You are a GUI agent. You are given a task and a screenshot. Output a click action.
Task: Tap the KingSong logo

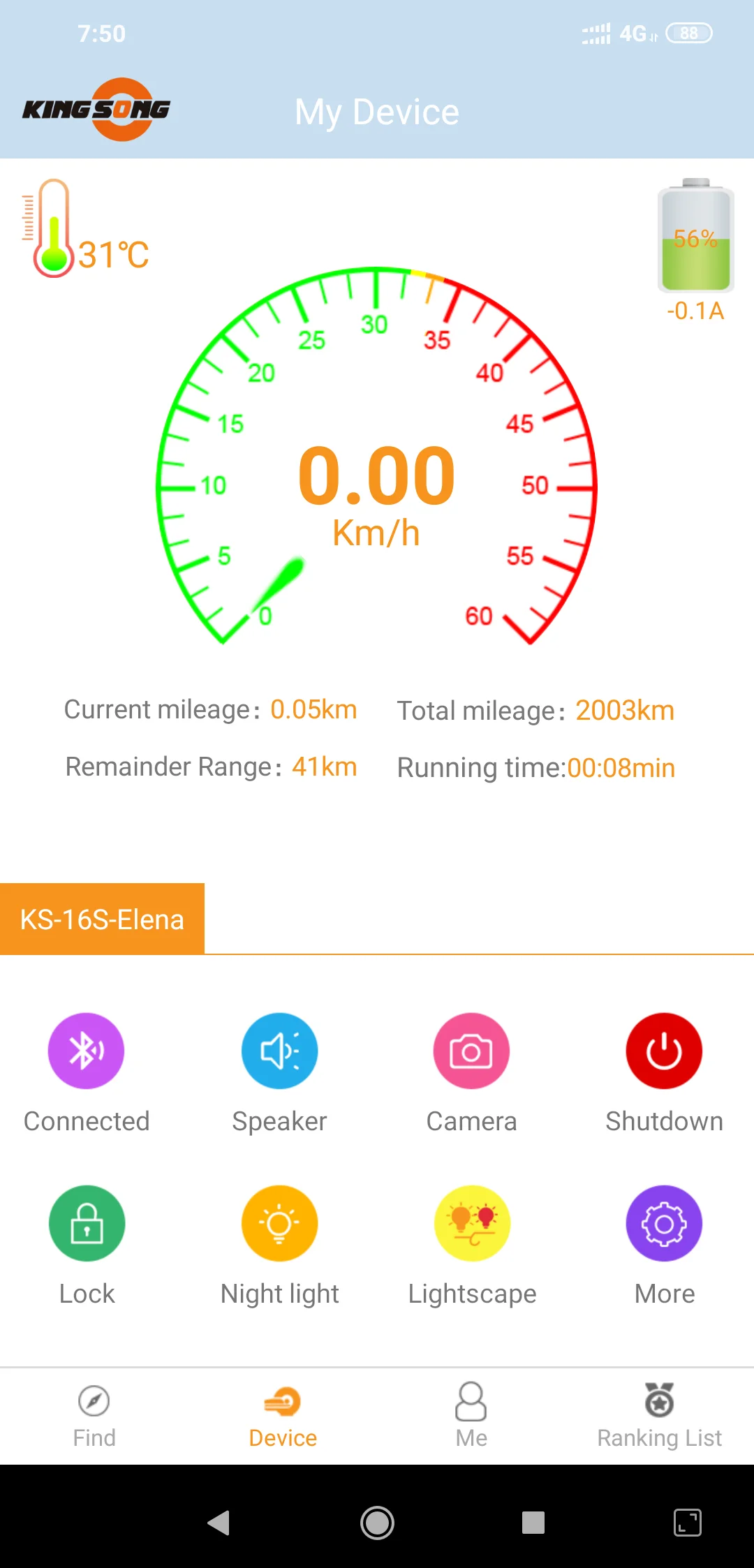pos(98,108)
